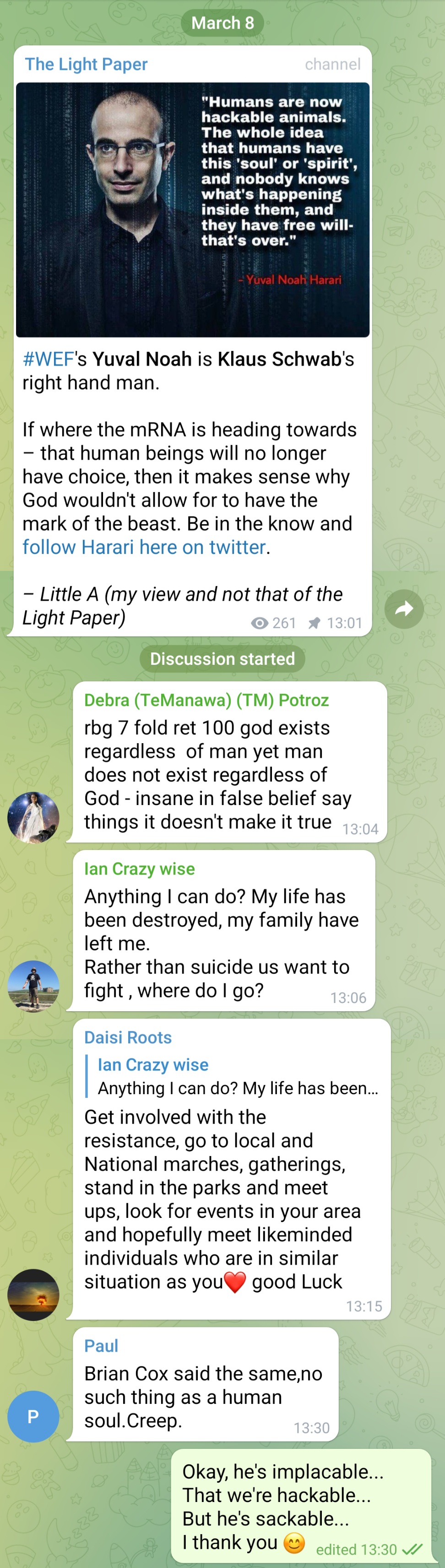Open the follow Harari here on twitter link
This screenshot has height=1568, width=445.
[x=144, y=547]
